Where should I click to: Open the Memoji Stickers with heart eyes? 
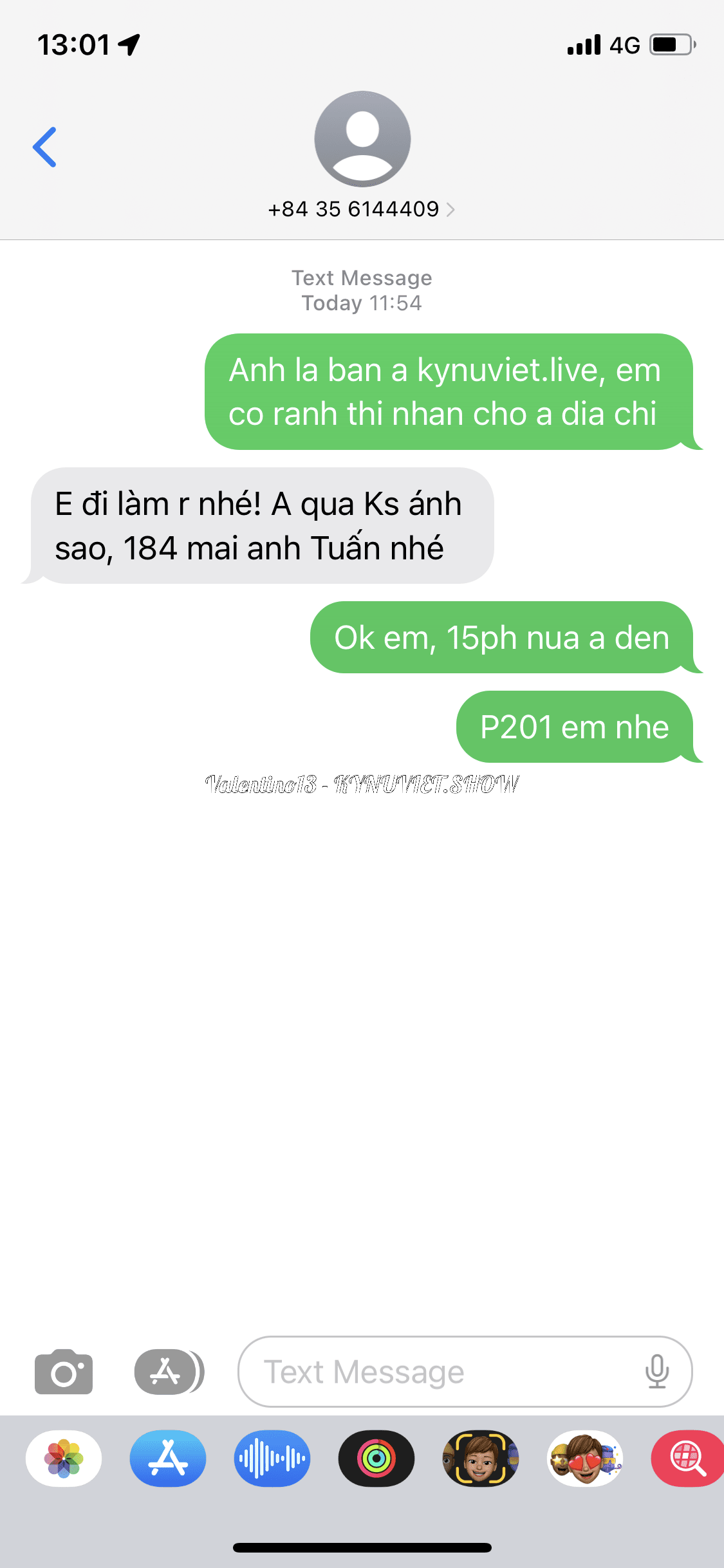point(585,1459)
